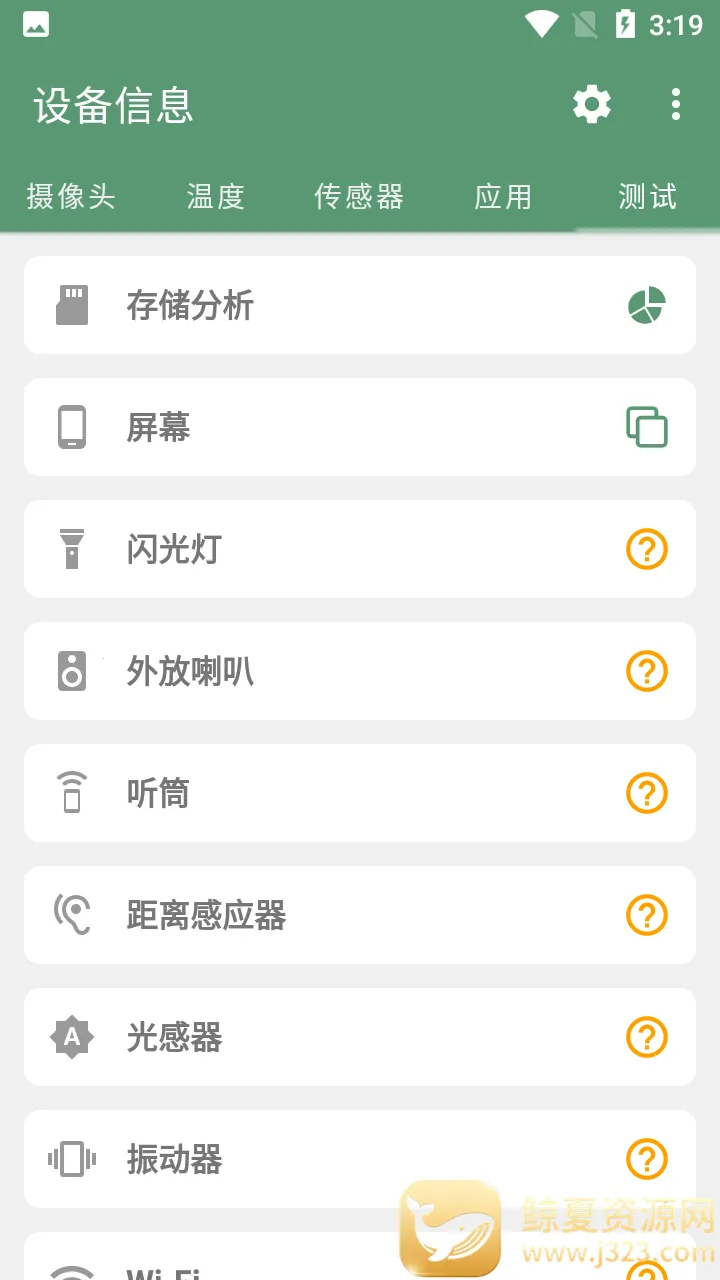Open the overflow menu

pos(676,104)
